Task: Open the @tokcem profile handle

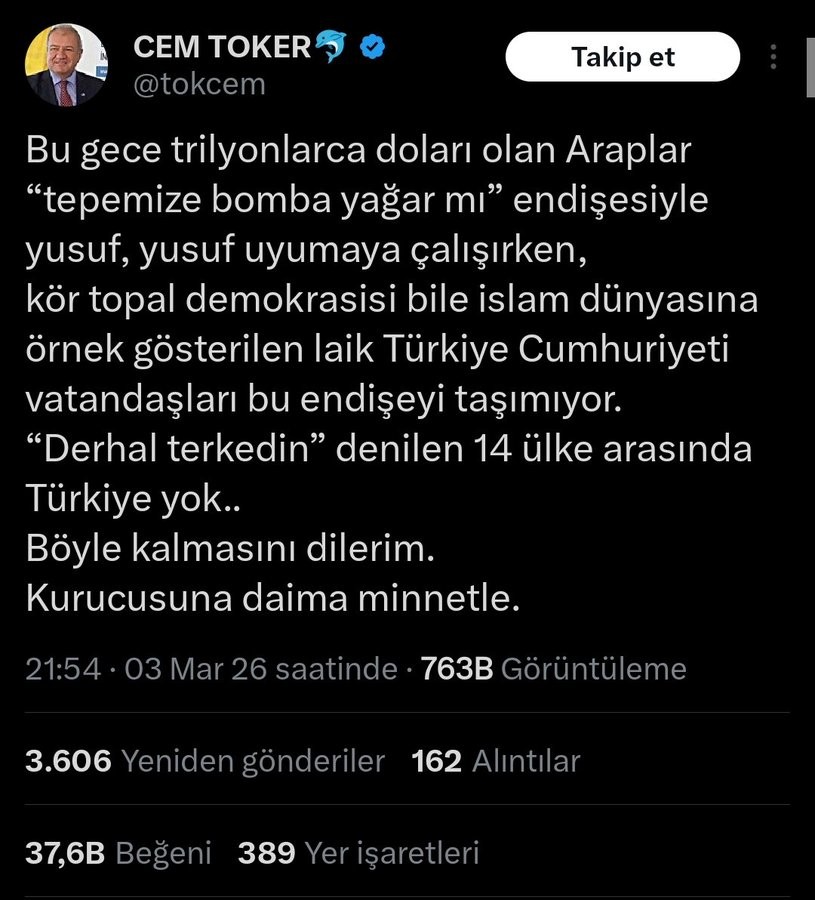Action: click(199, 84)
